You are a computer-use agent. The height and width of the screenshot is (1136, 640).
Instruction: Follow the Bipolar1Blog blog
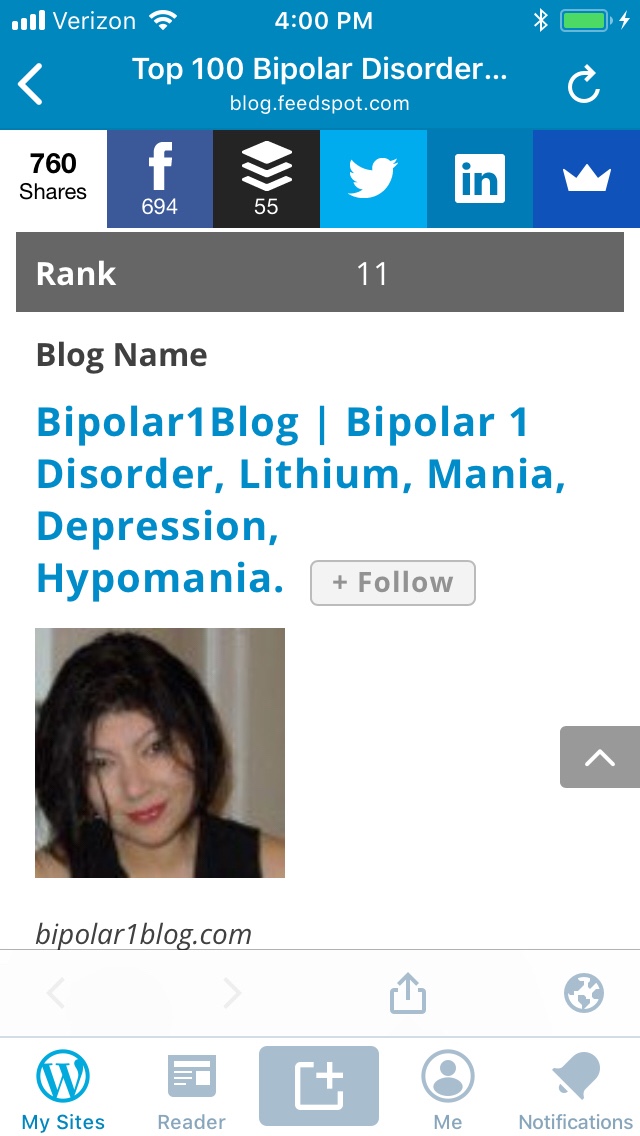(393, 583)
